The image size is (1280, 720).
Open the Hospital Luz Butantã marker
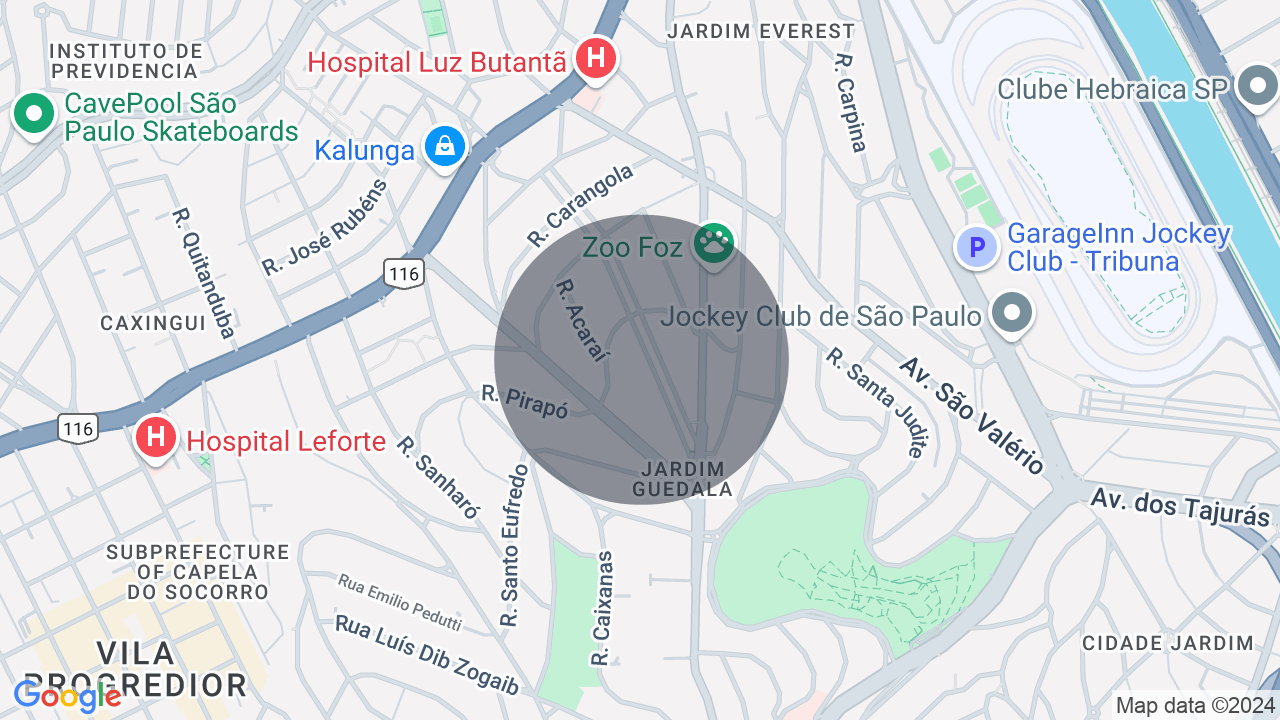click(x=596, y=59)
